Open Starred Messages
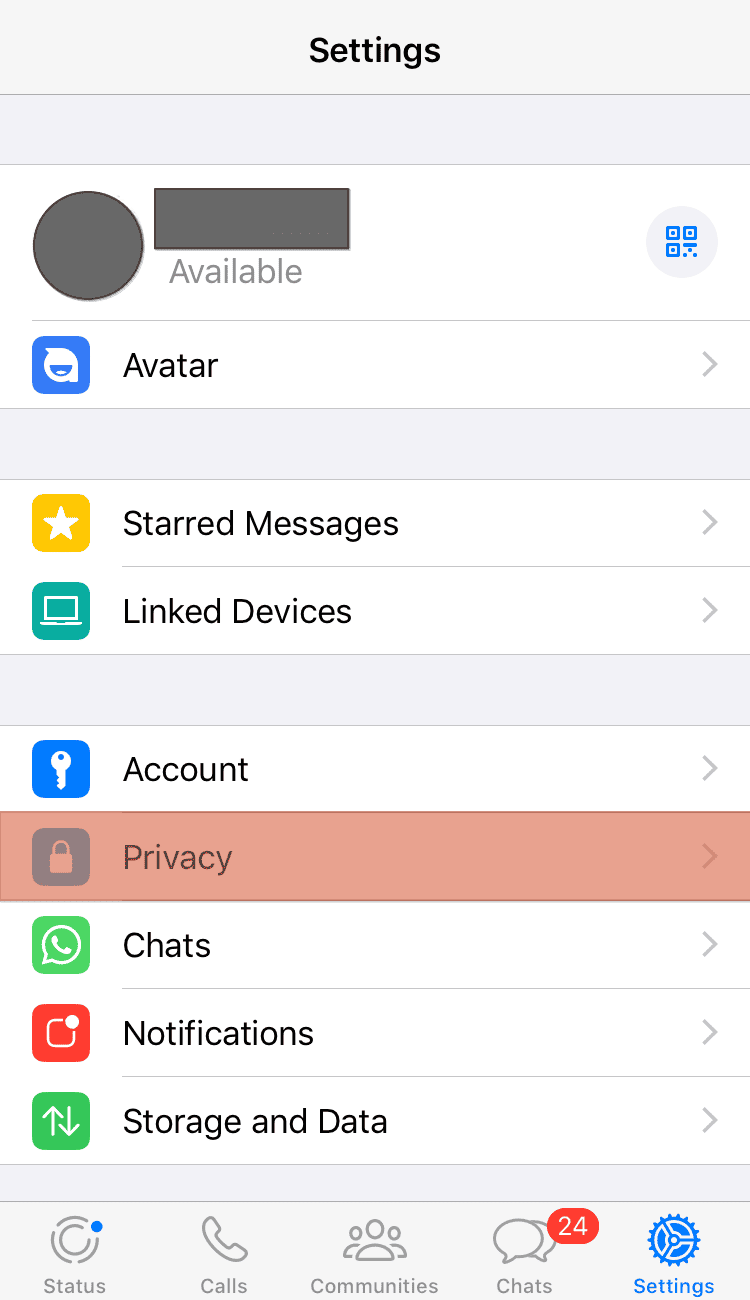 click(x=375, y=523)
